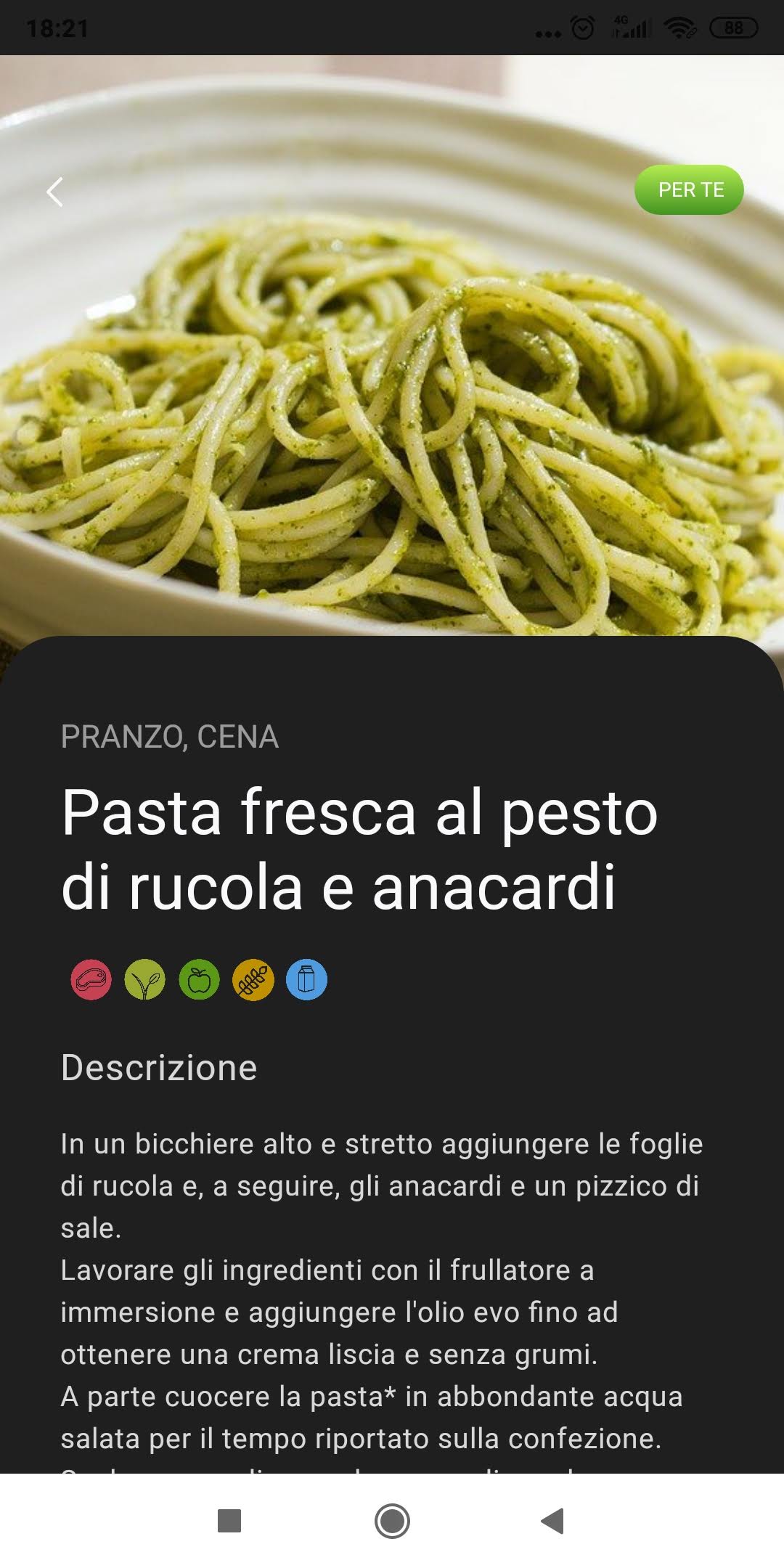Screen dimensions: 784x1568
Task: Tap the green apple diet icon
Action: [x=199, y=979]
